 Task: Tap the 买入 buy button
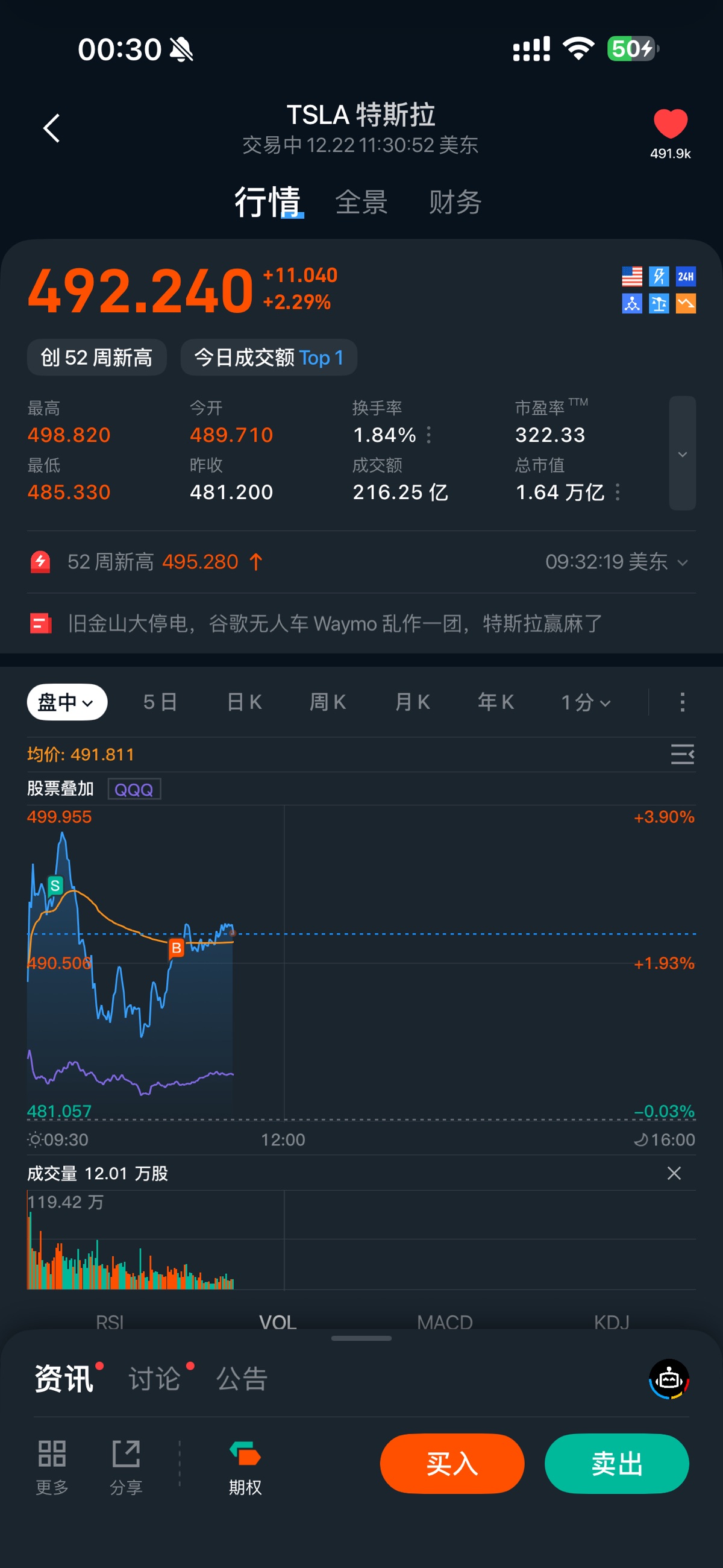[452, 1463]
